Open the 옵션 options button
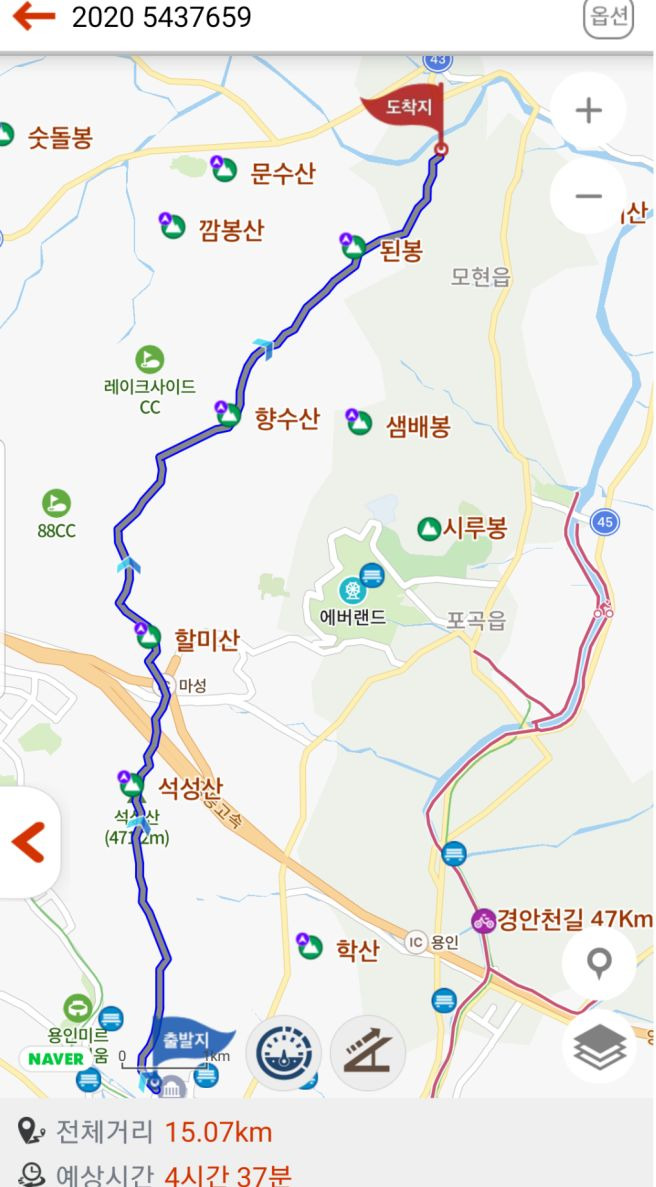Viewport: 656px width, 1187px height. click(608, 18)
